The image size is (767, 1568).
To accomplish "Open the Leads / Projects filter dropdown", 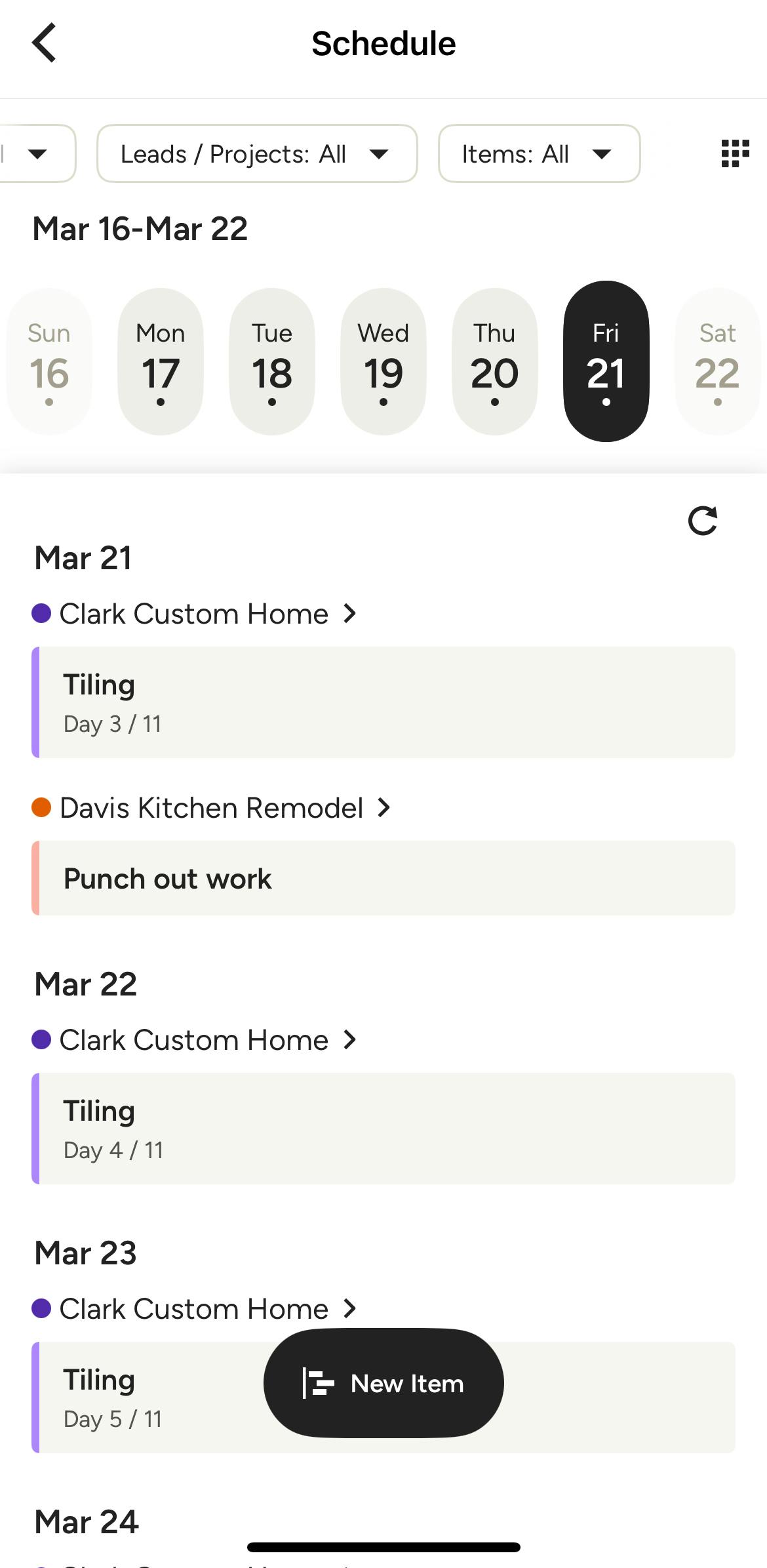I will (257, 154).
